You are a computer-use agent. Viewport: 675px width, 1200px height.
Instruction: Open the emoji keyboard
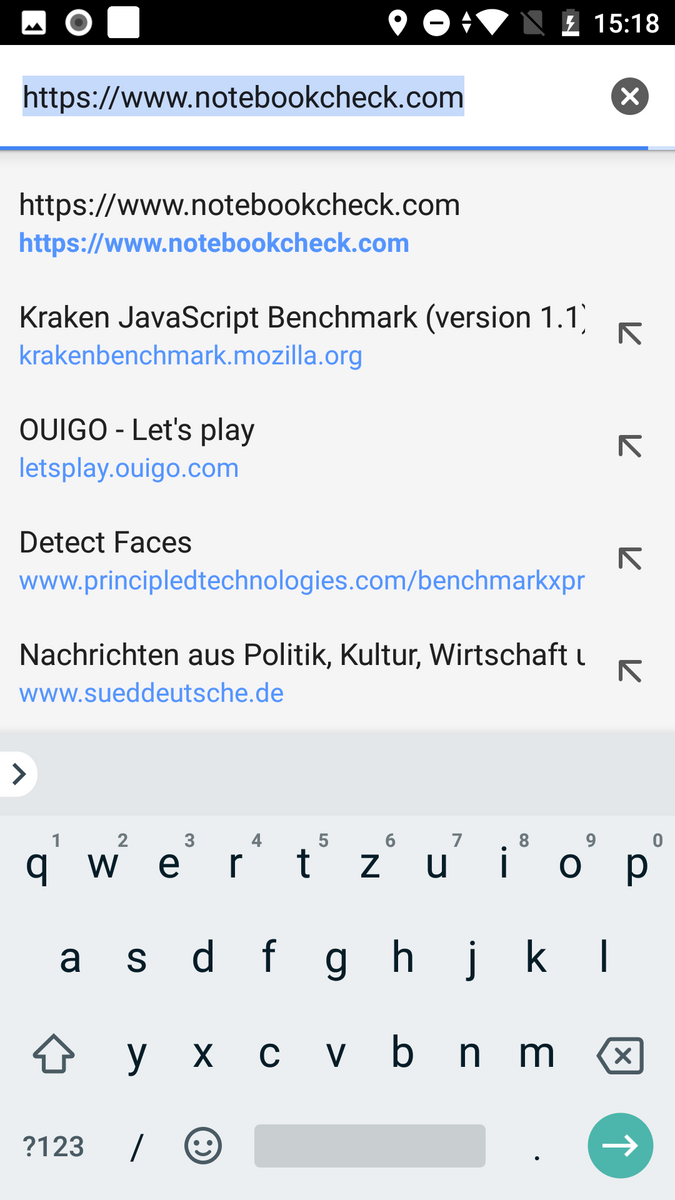(x=203, y=1146)
